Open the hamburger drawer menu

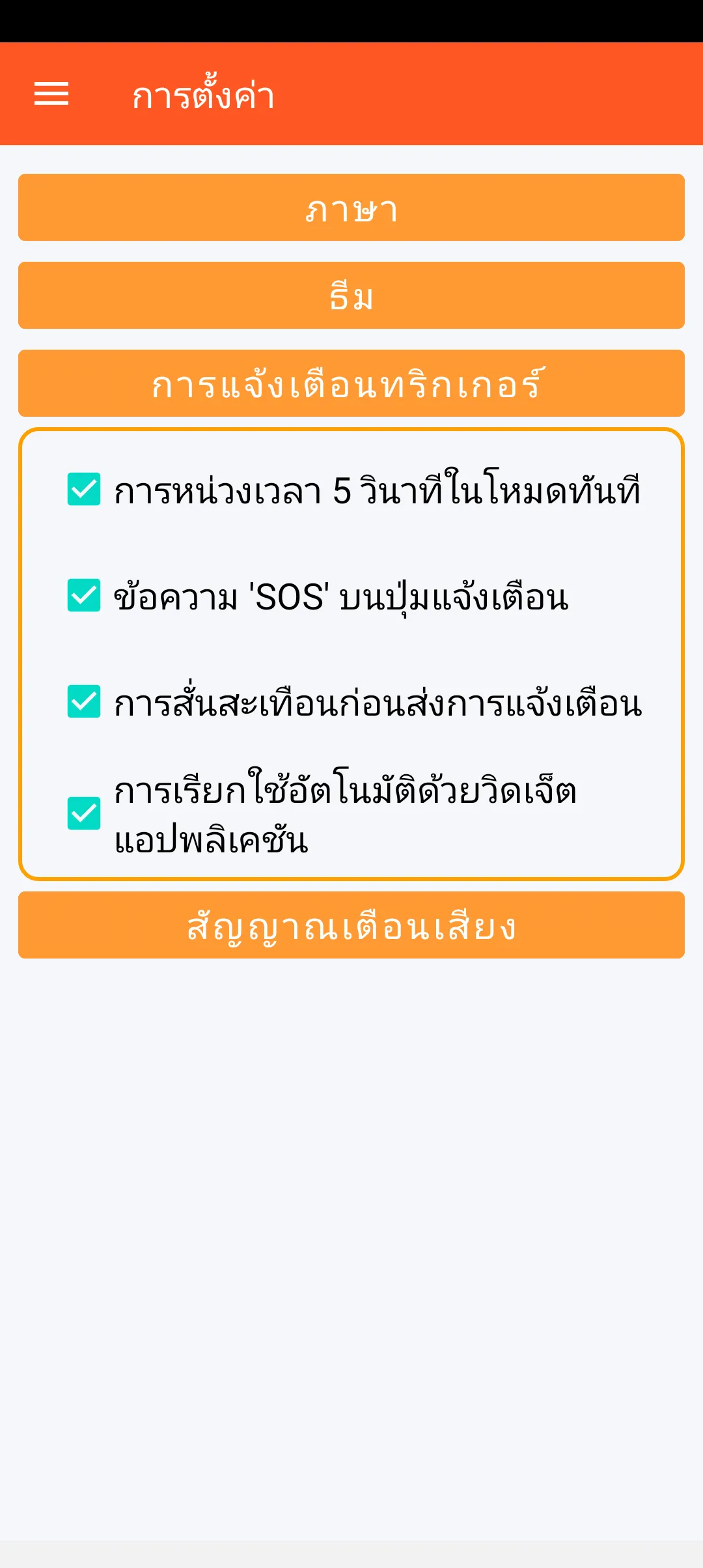51,94
